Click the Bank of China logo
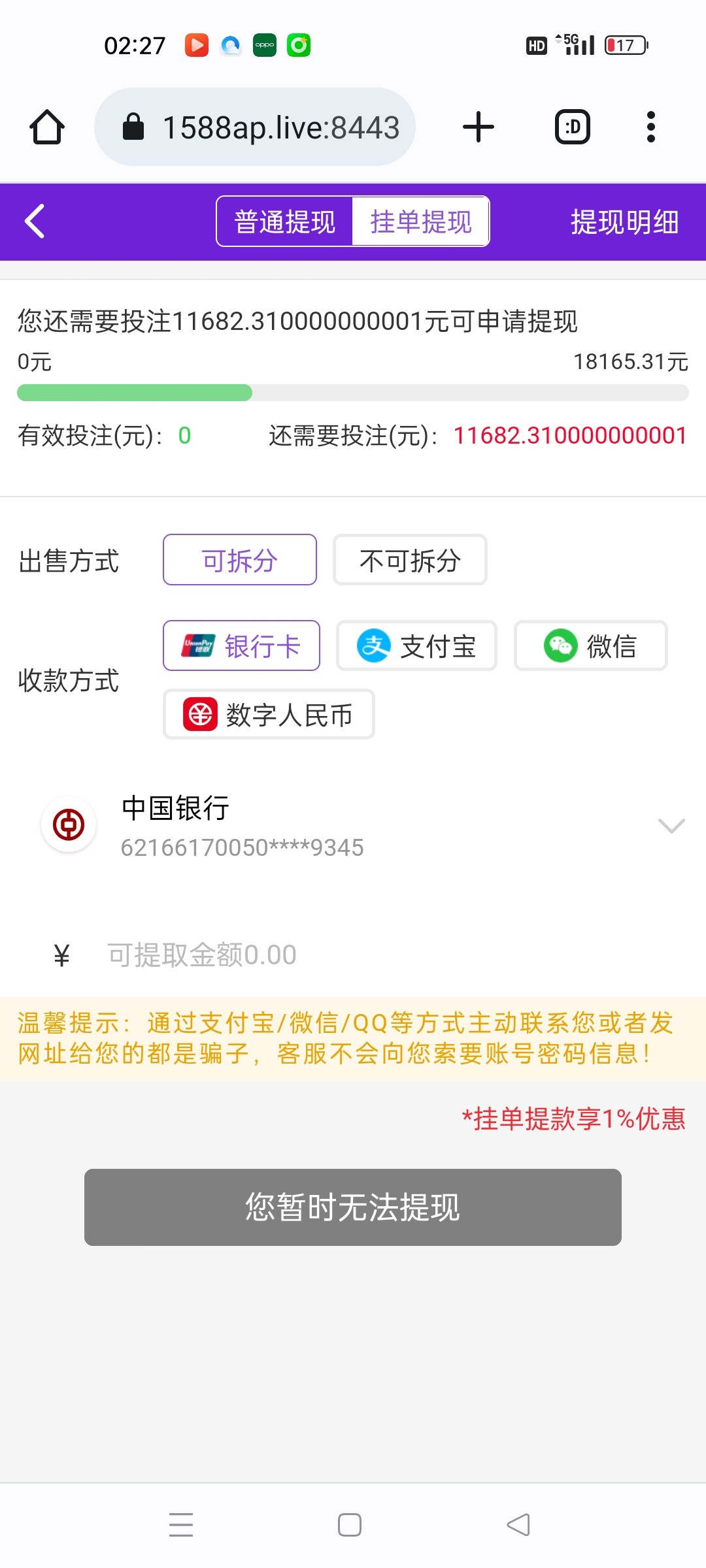706x1568 pixels. tap(68, 825)
